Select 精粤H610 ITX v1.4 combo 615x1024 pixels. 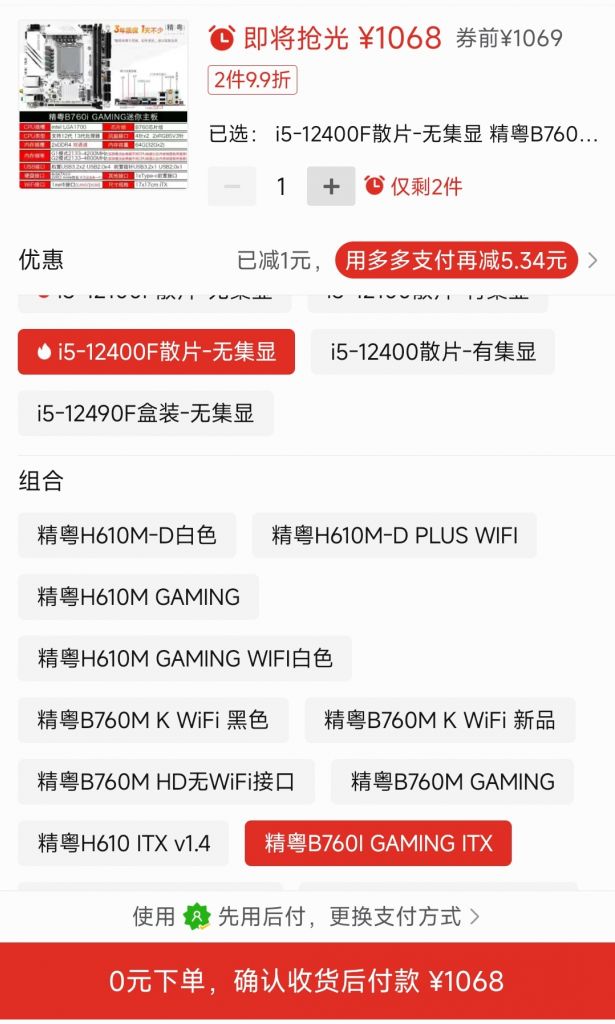click(123, 843)
